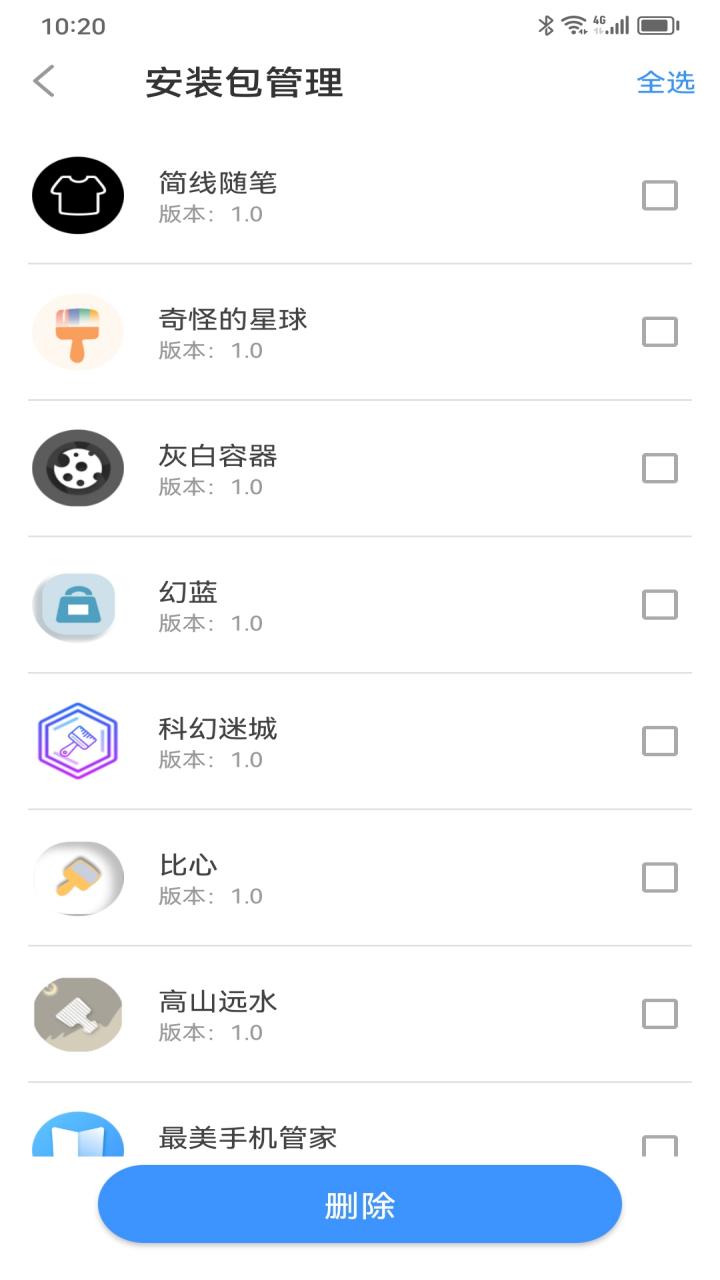Click the 幻蓝 lock icon
The image size is (720, 1280).
[x=77, y=604]
